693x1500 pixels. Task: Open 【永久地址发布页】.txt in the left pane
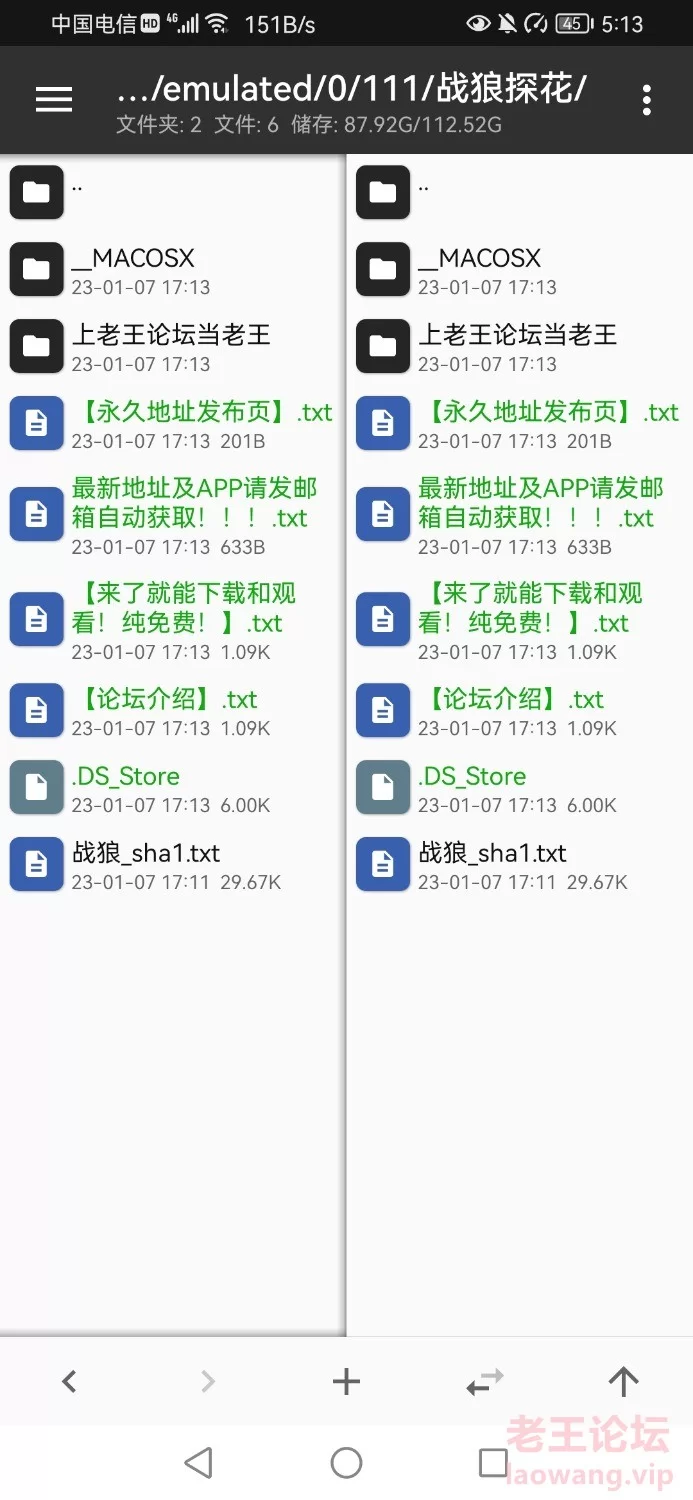[x=173, y=423]
